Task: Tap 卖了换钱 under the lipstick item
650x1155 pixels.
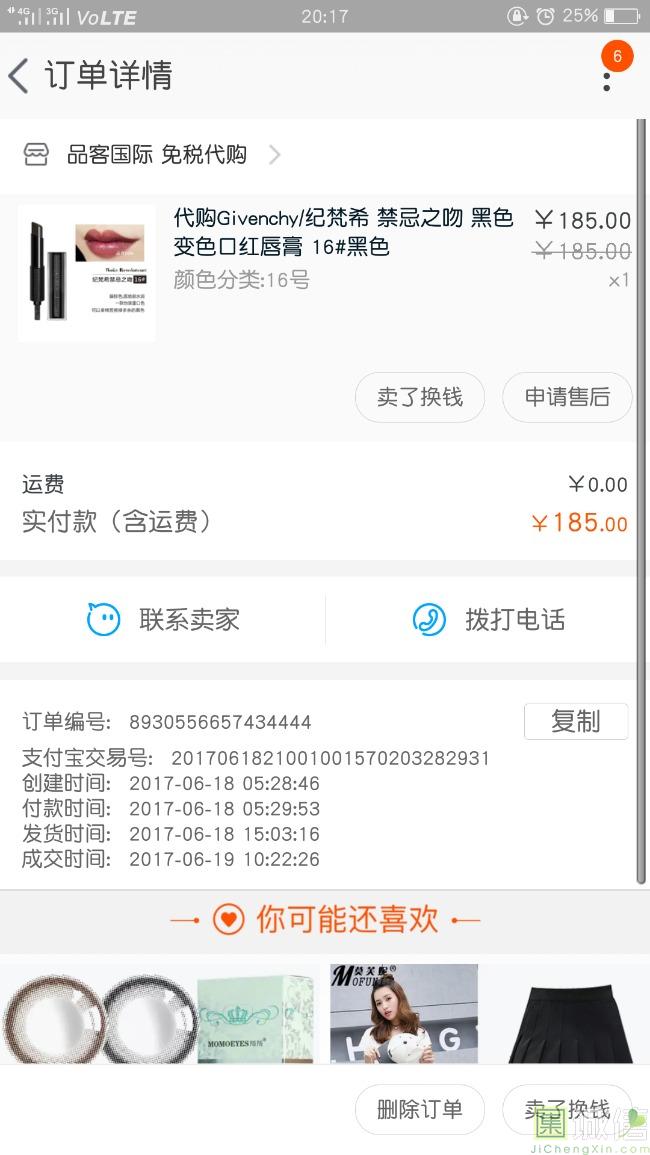Action: pos(419,397)
